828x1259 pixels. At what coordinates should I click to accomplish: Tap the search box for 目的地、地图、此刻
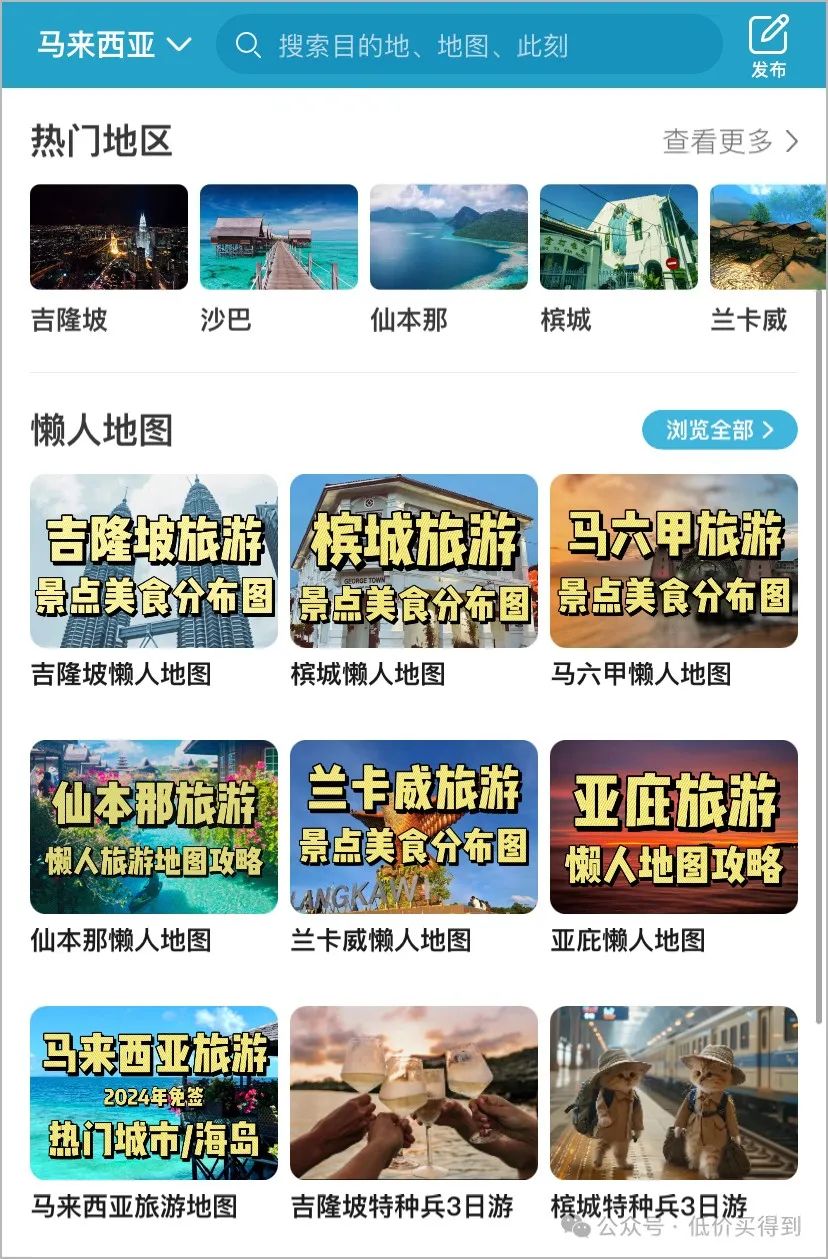pyautogui.click(x=468, y=45)
